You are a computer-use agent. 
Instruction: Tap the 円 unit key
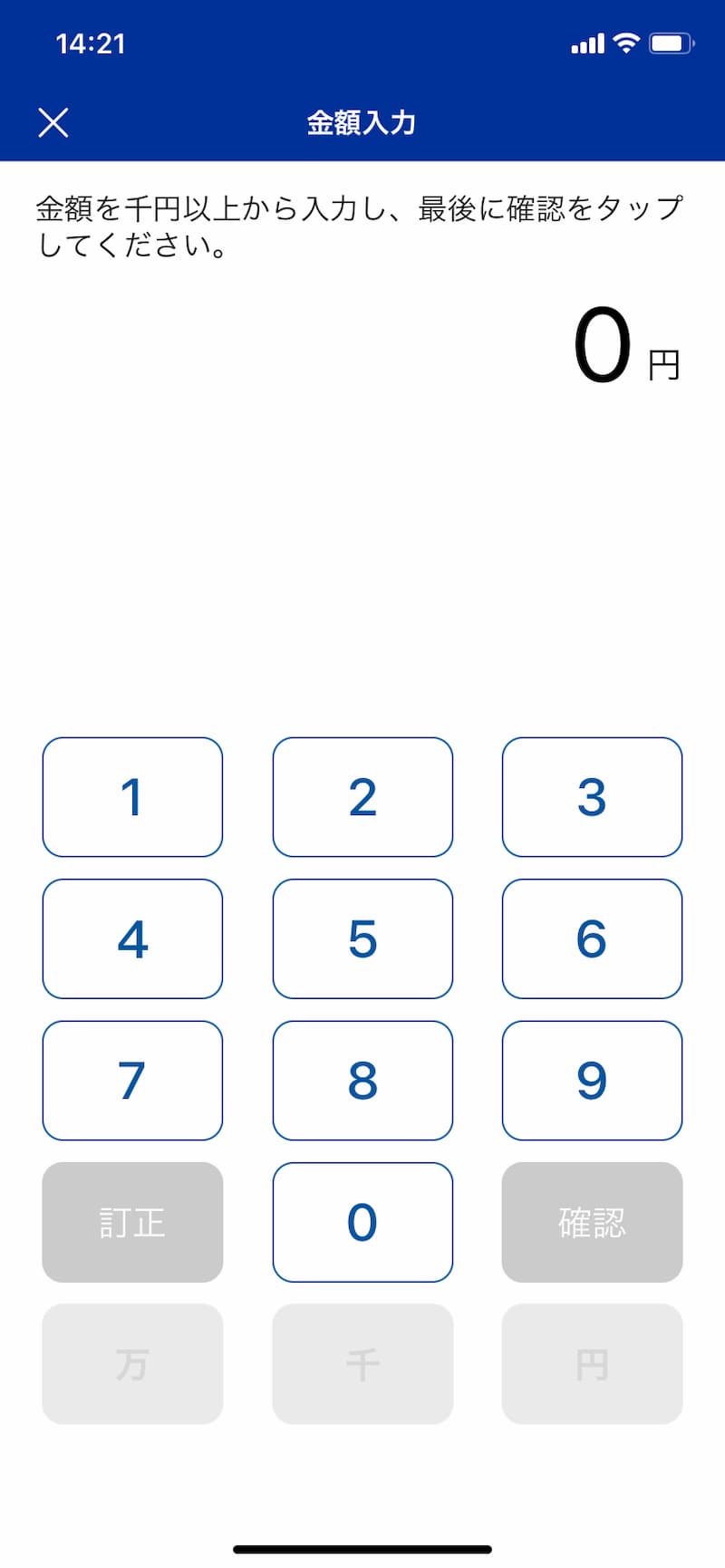592,1364
